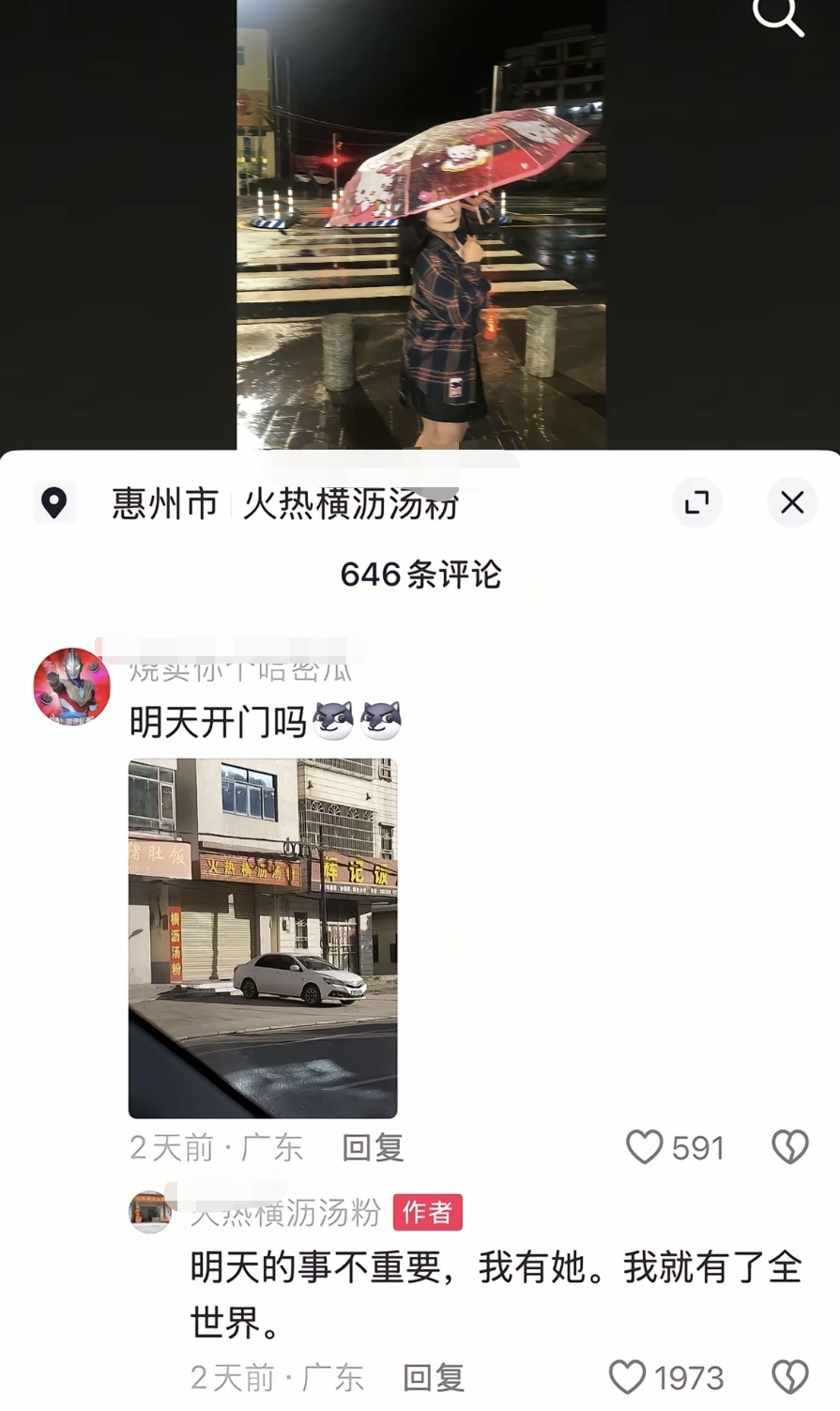Viewport: 840px width, 1411px height.
Task: Close the comments panel
Action: click(792, 502)
